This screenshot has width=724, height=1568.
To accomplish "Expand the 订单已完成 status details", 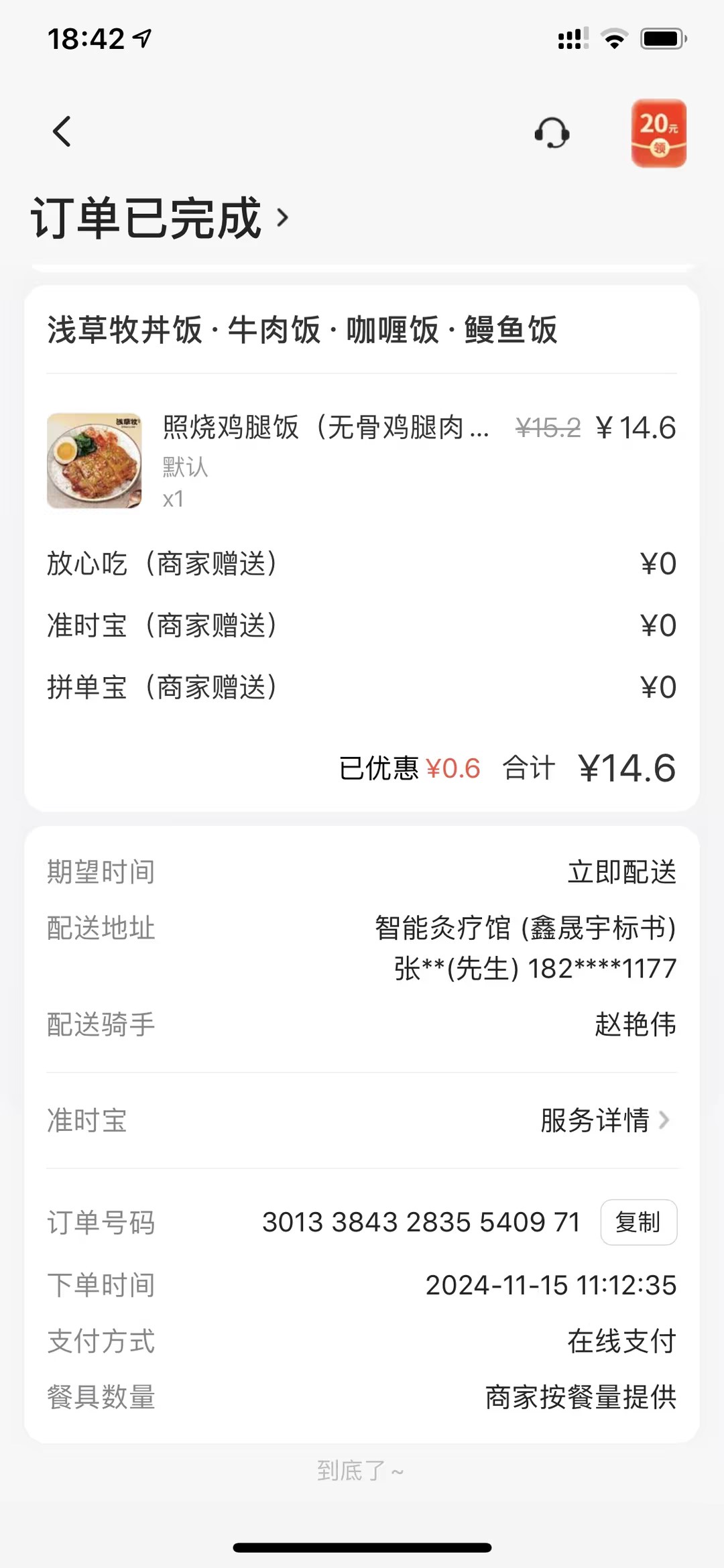I will tap(161, 218).
